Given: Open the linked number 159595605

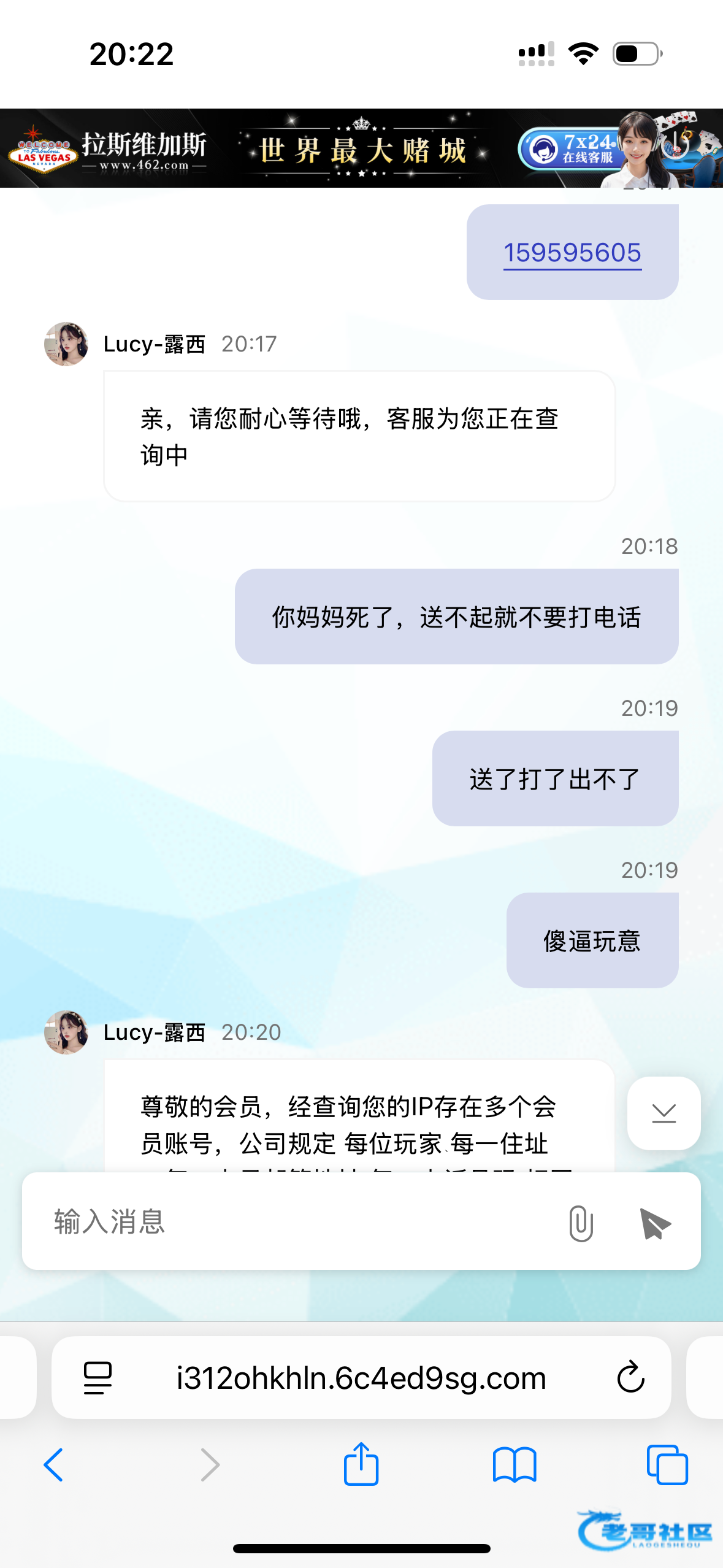Looking at the screenshot, I should (572, 253).
